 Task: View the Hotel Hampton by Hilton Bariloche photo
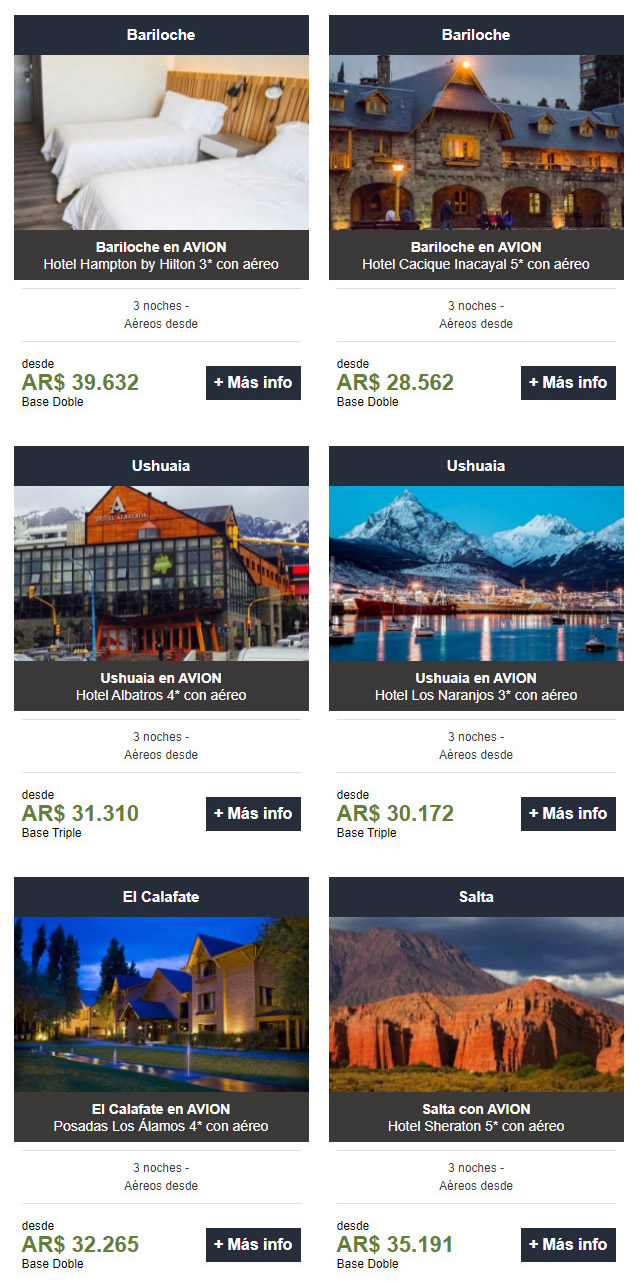(x=161, y=142)
